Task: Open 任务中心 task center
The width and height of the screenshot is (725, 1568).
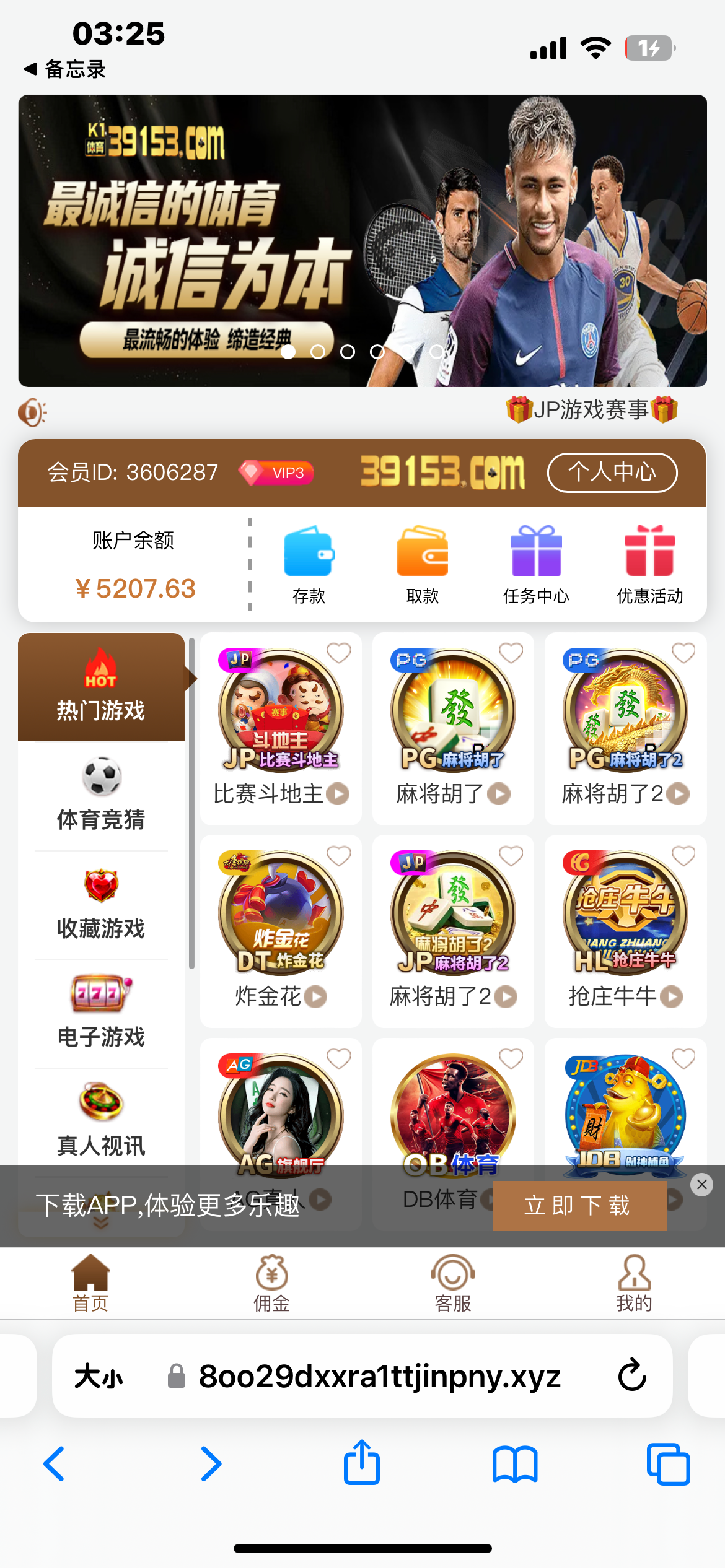Action: [536, 564]
